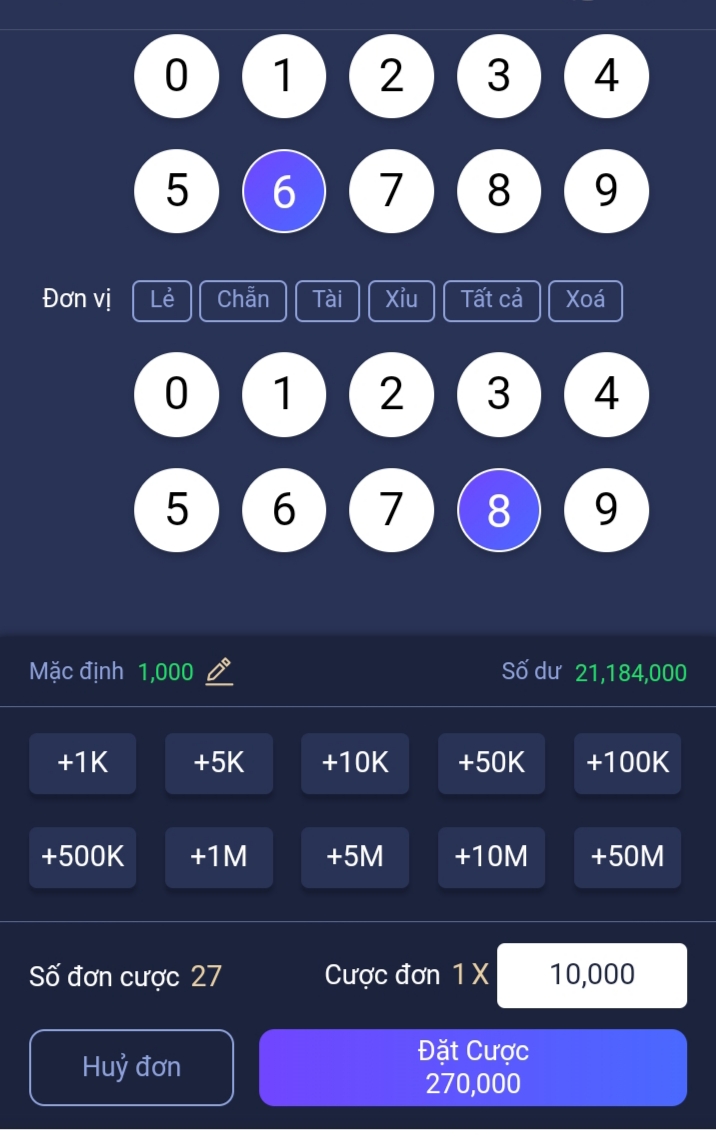This screenshot has height=1136, width=716.
Task: Add +50K to the bet
Action: tap(491, 763)
